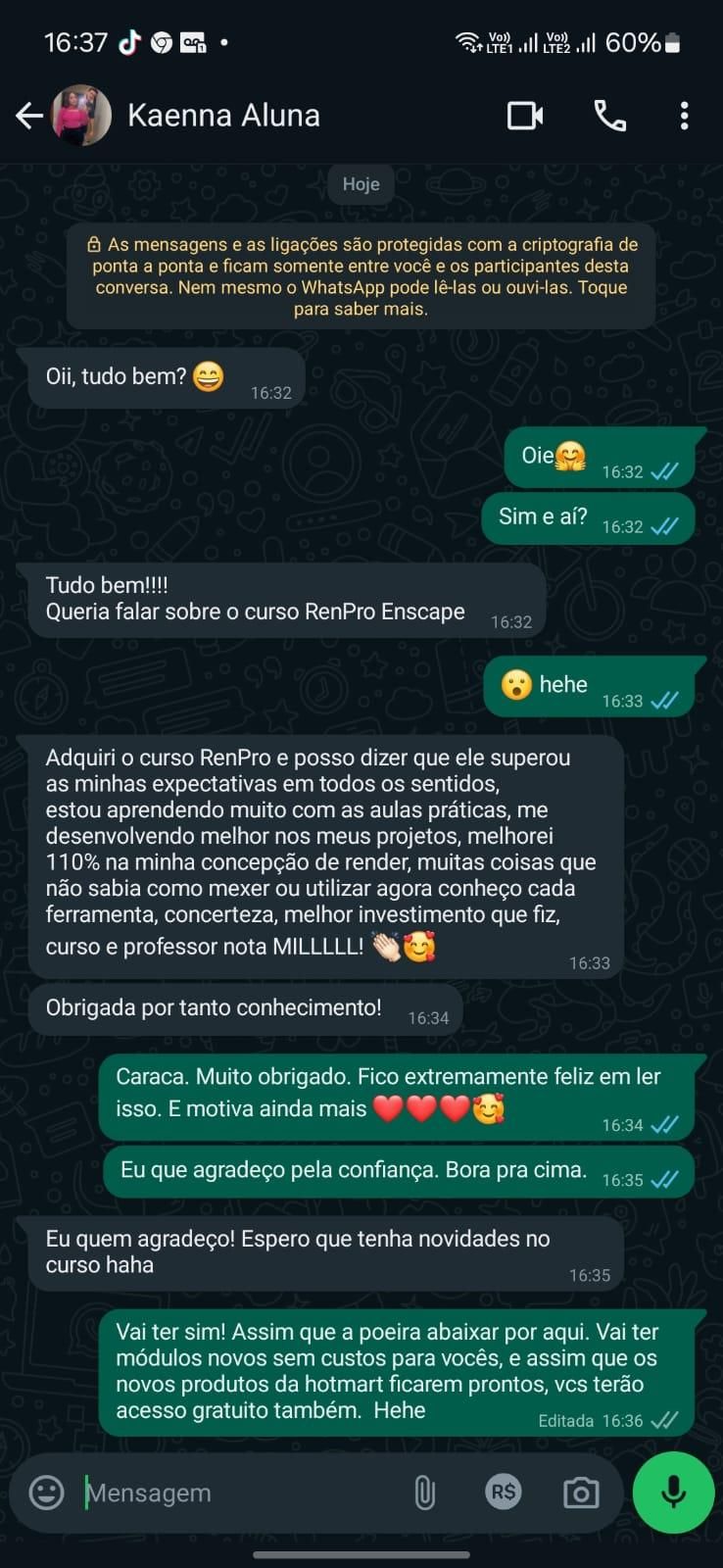Open the R$ payment option
The image size is (723, 1568).
click(504, 1493)
